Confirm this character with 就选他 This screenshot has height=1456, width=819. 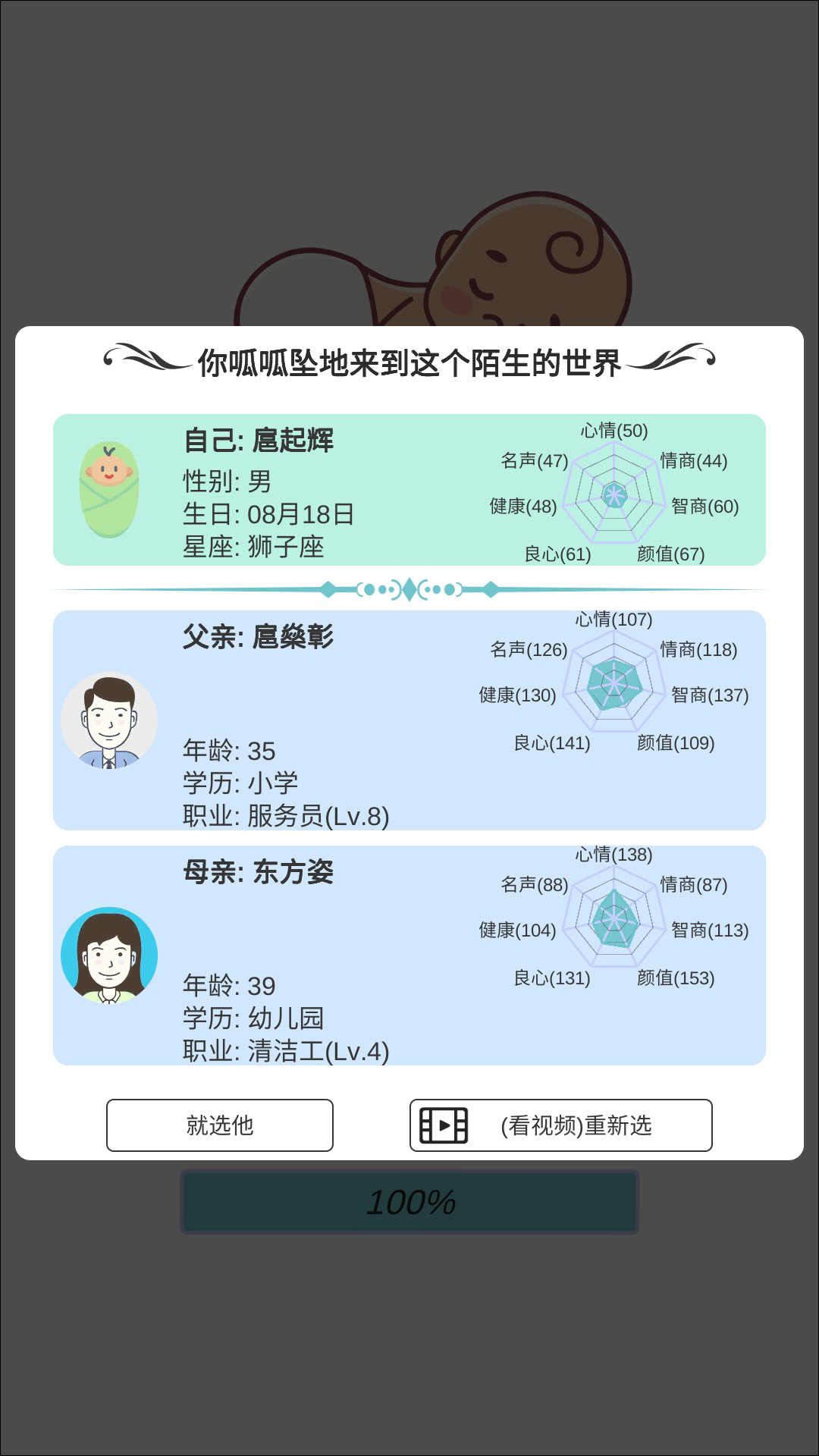tap(220, 1125)
